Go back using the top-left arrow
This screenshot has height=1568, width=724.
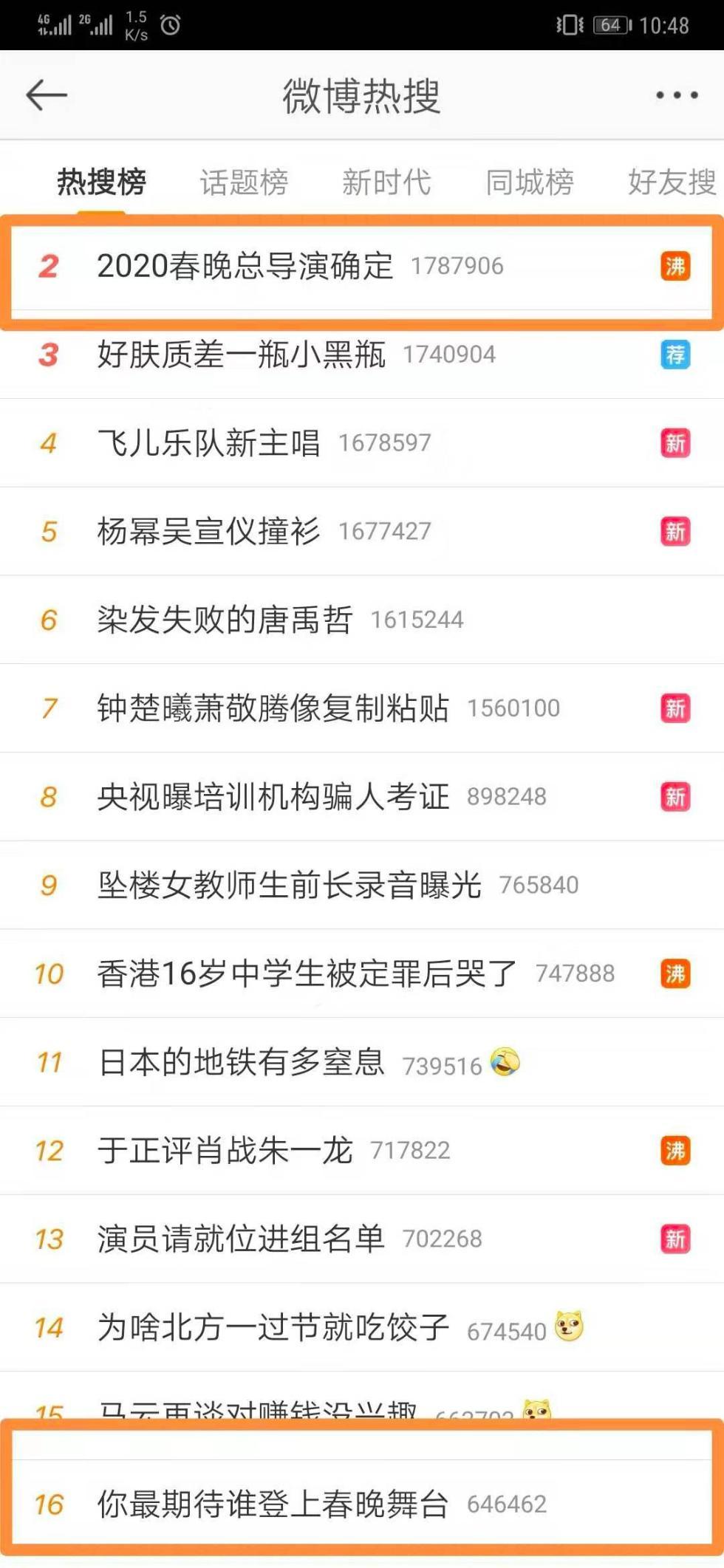point(46,95)
